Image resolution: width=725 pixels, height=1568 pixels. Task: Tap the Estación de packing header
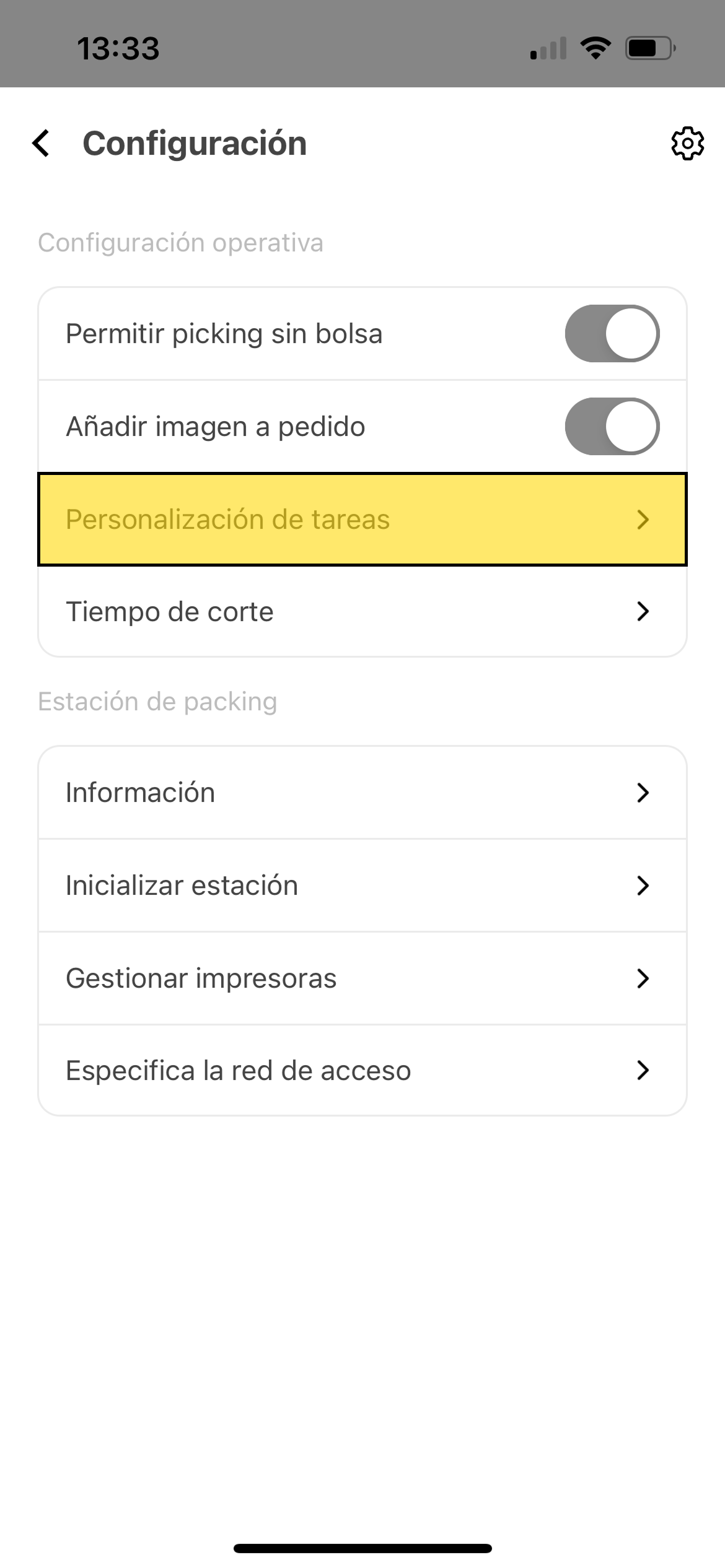158,701
